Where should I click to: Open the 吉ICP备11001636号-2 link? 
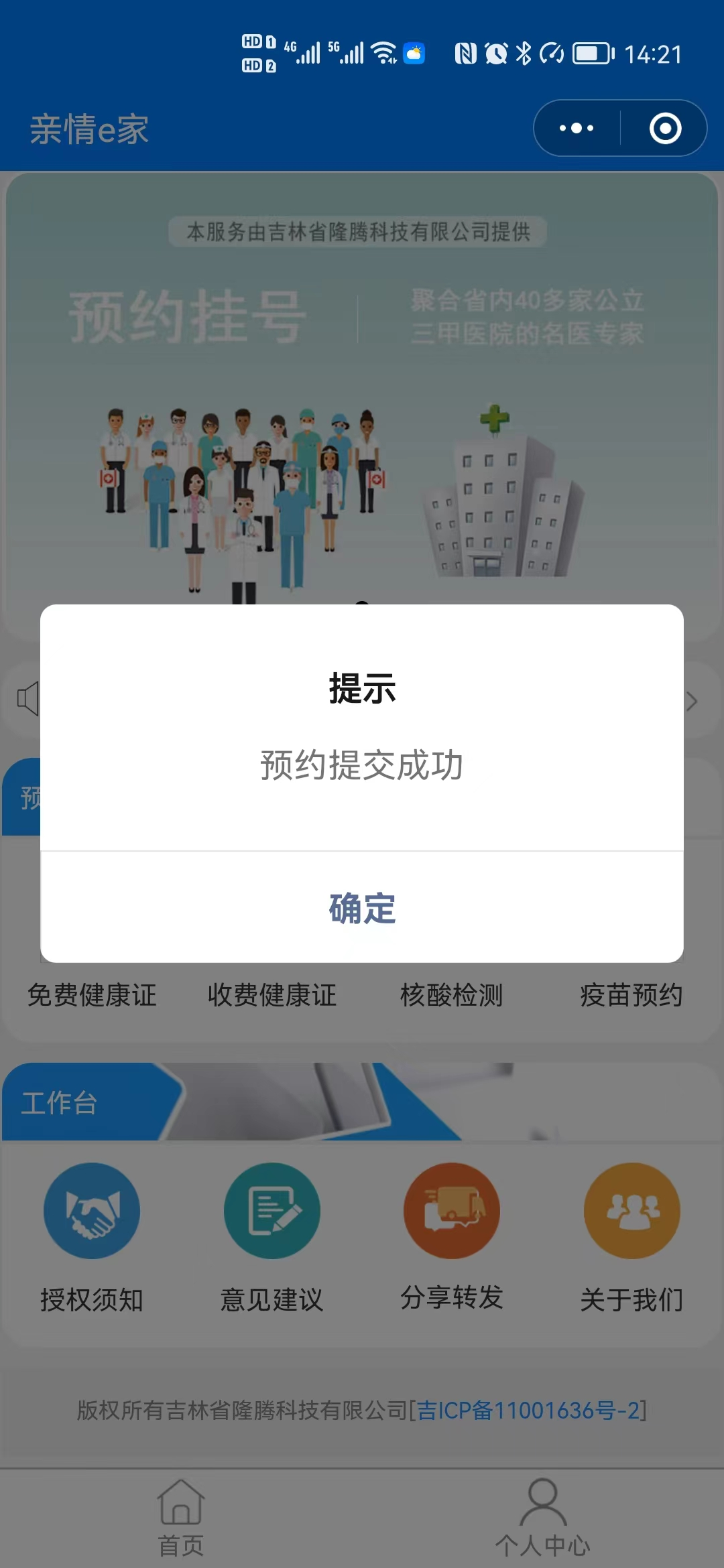point(528,1411)
